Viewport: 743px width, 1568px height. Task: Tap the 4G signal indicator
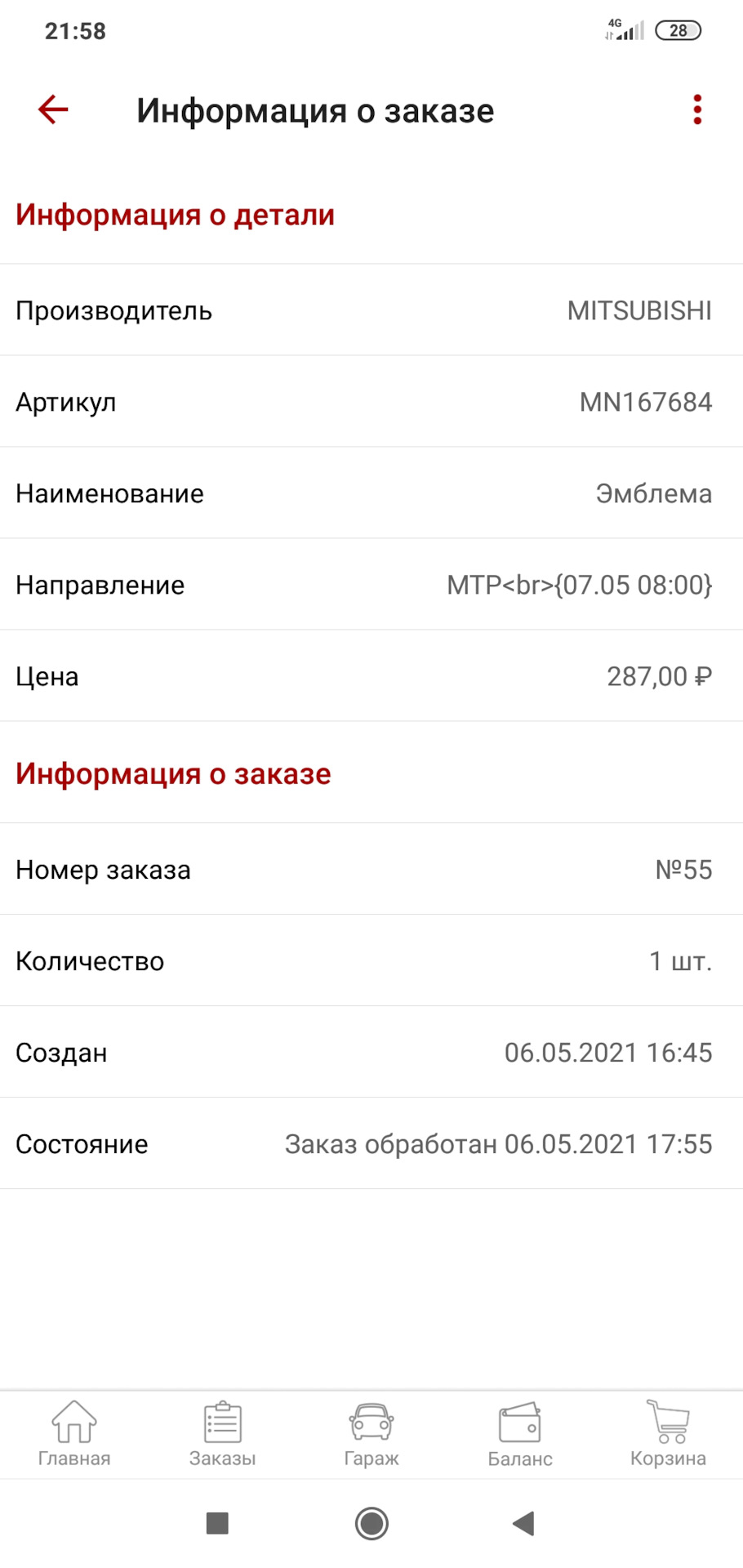click(622, 30)
